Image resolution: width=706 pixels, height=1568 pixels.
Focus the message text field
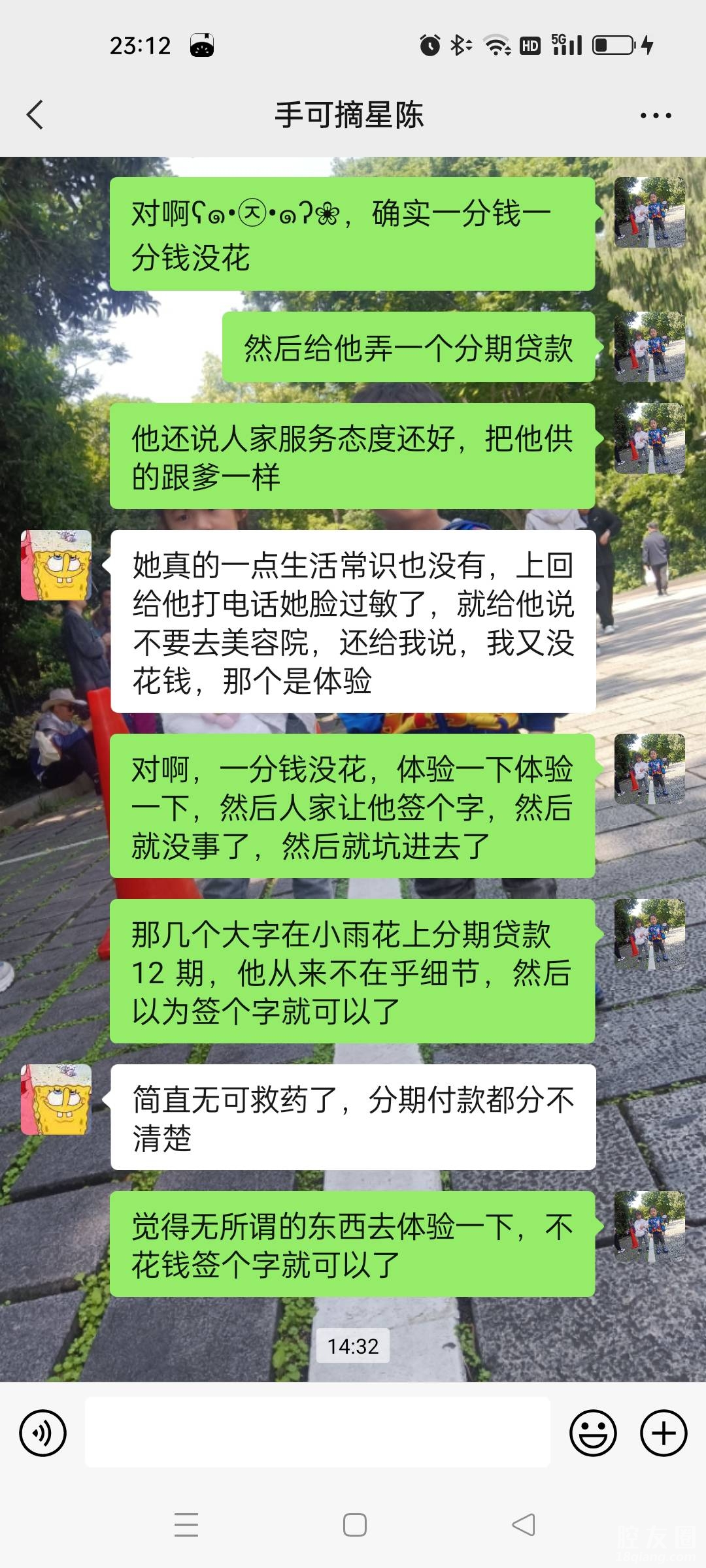[317, 1433]
